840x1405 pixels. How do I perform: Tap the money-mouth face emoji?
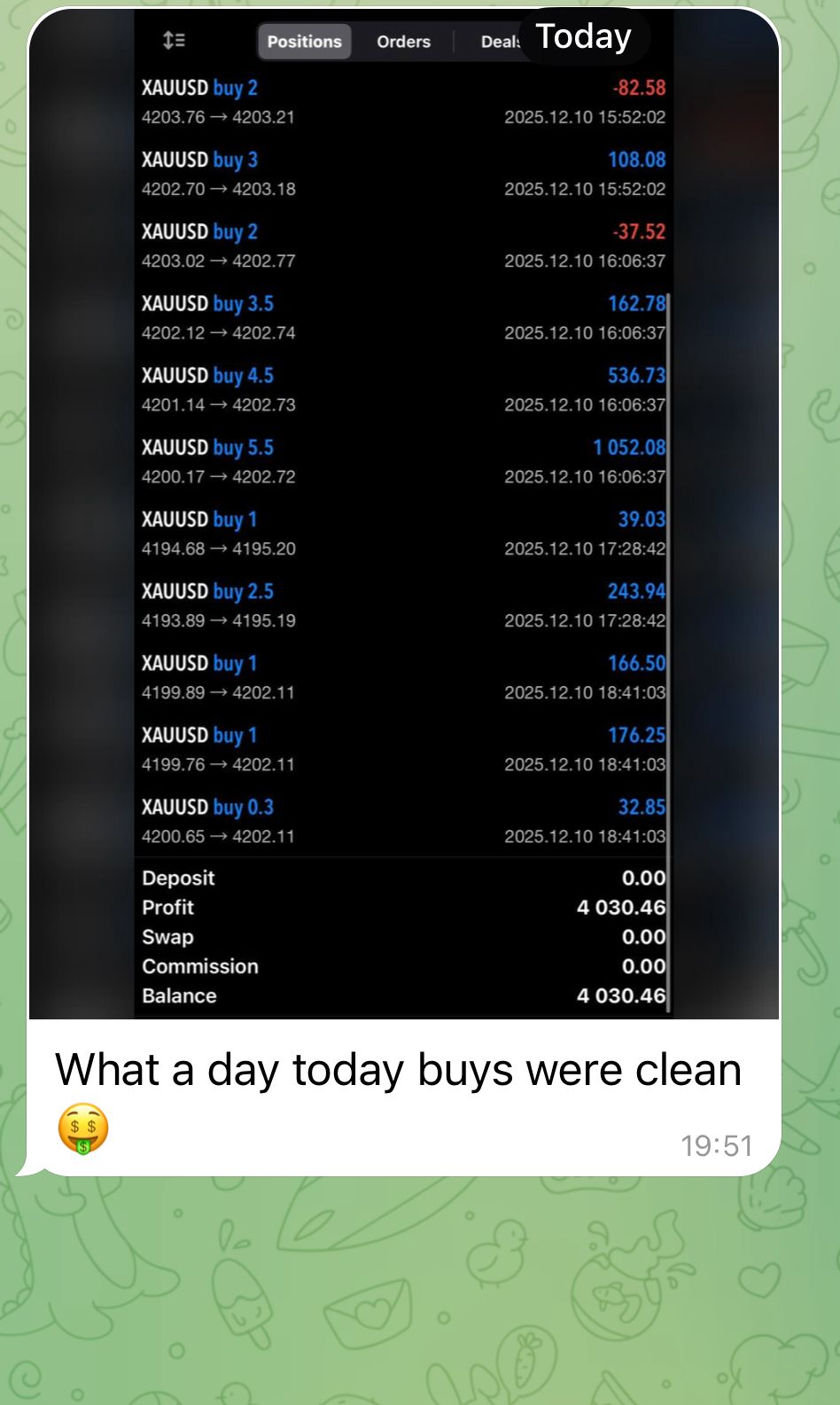(x=82, y=1128)
